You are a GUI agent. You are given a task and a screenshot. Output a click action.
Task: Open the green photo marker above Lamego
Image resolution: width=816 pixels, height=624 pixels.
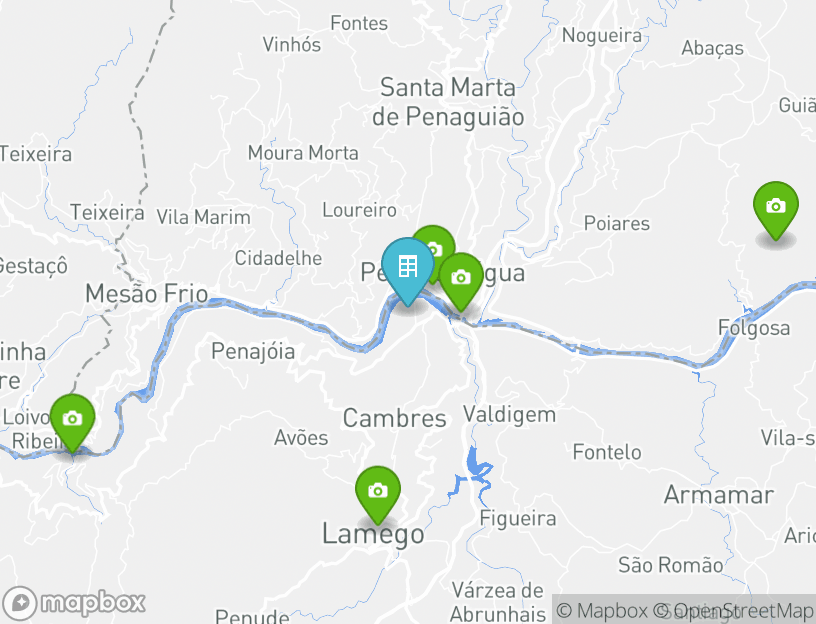(377, 491)
